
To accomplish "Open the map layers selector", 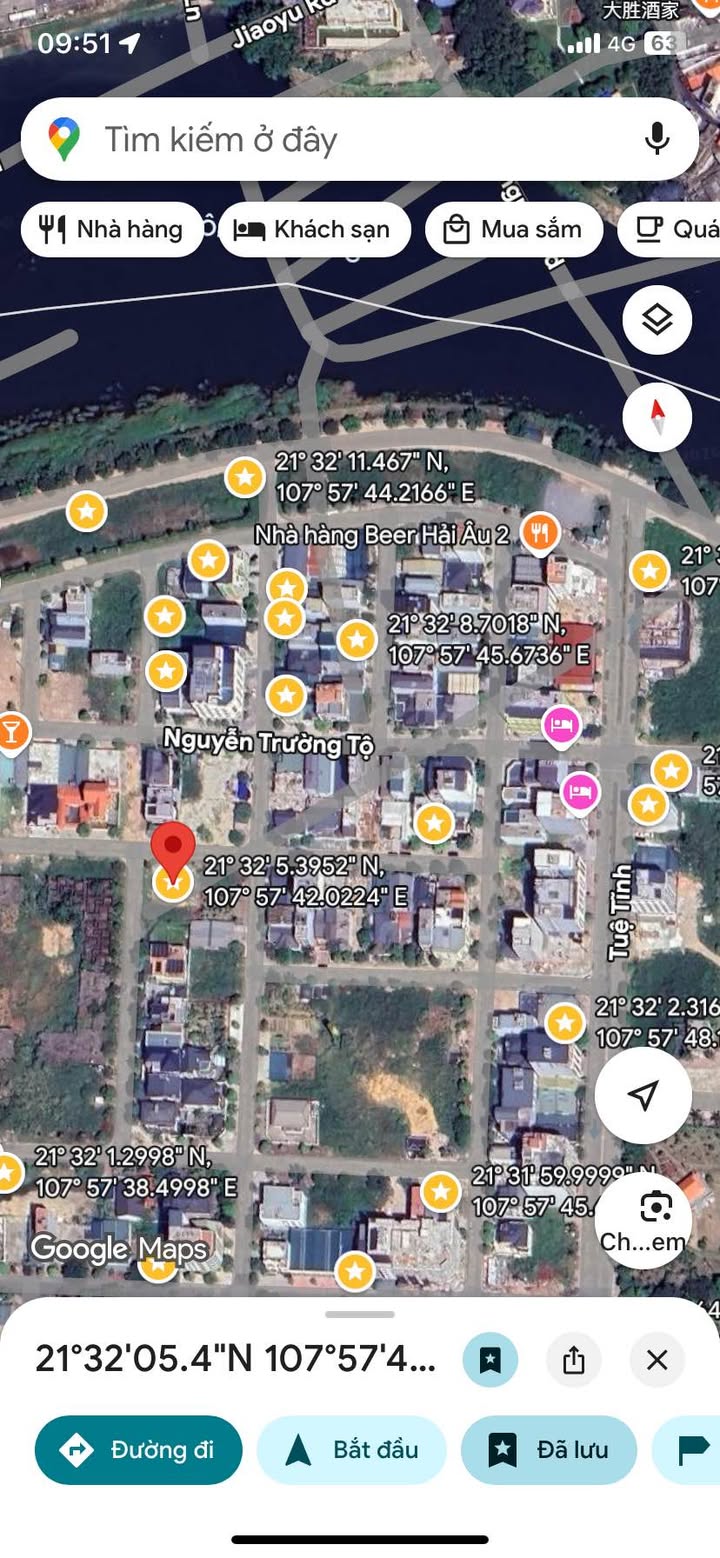I will pyautogui.click(x=657, y=321).
